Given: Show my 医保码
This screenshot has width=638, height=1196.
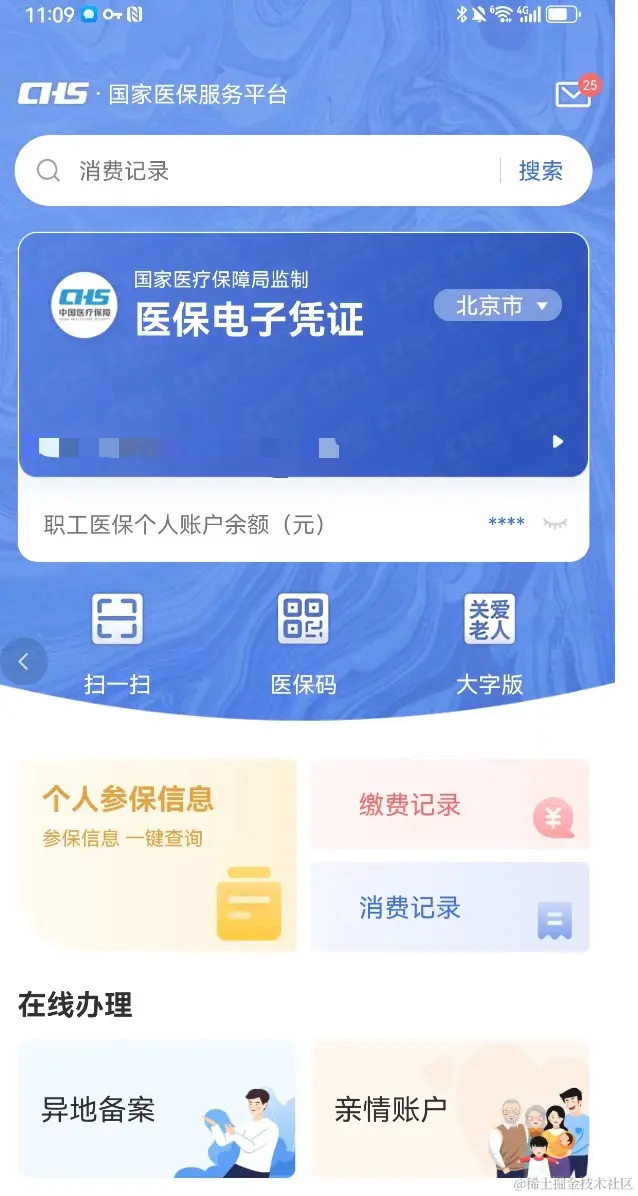Looking at the screenshot, I should 303,640.
